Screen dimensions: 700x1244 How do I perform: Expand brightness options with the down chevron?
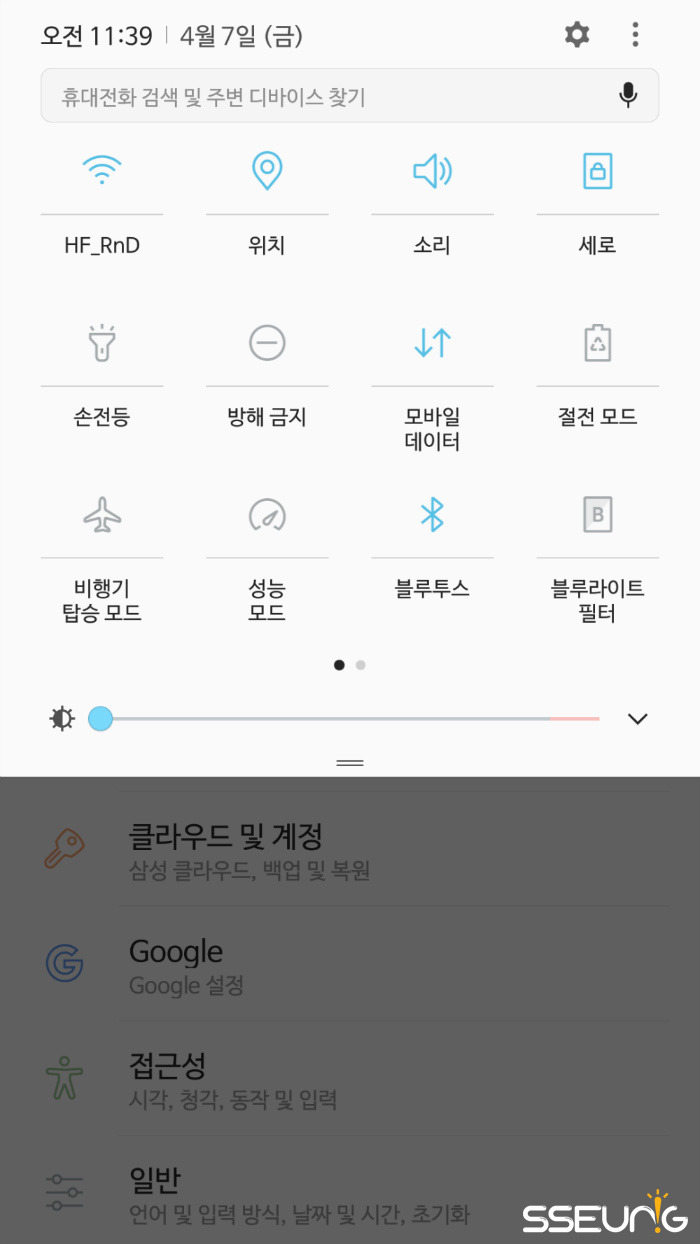click(x=638, y=719)
